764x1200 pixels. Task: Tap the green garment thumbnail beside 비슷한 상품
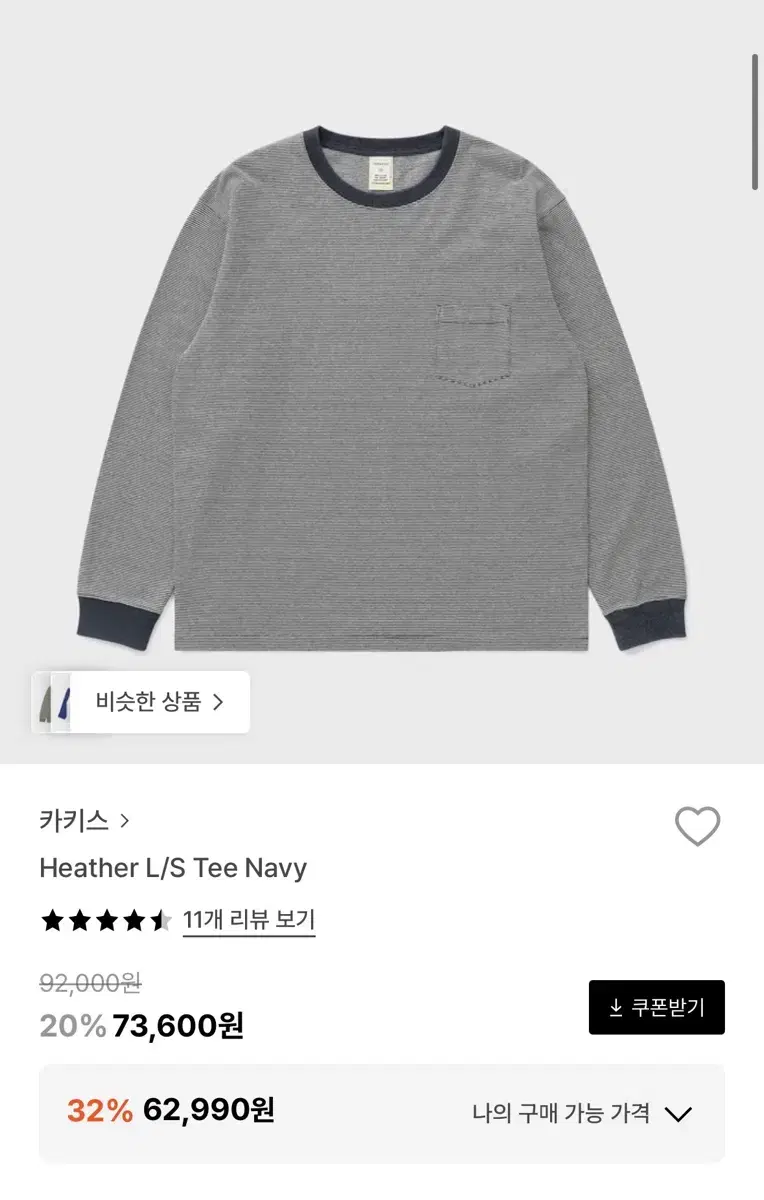(44, 703)
